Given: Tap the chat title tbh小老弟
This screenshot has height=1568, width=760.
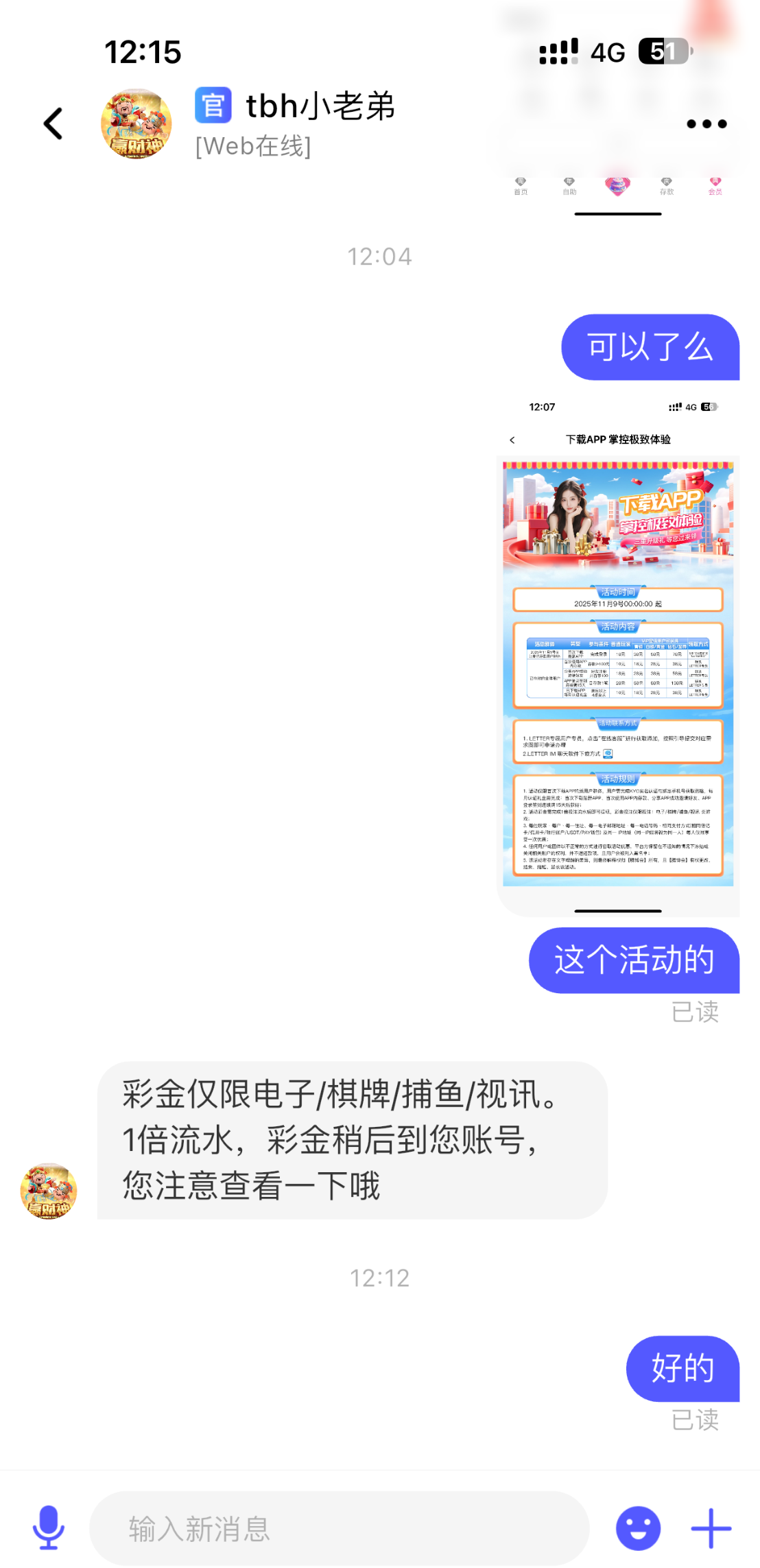Looking at the screenshot, I should click(x=319, y=106).
